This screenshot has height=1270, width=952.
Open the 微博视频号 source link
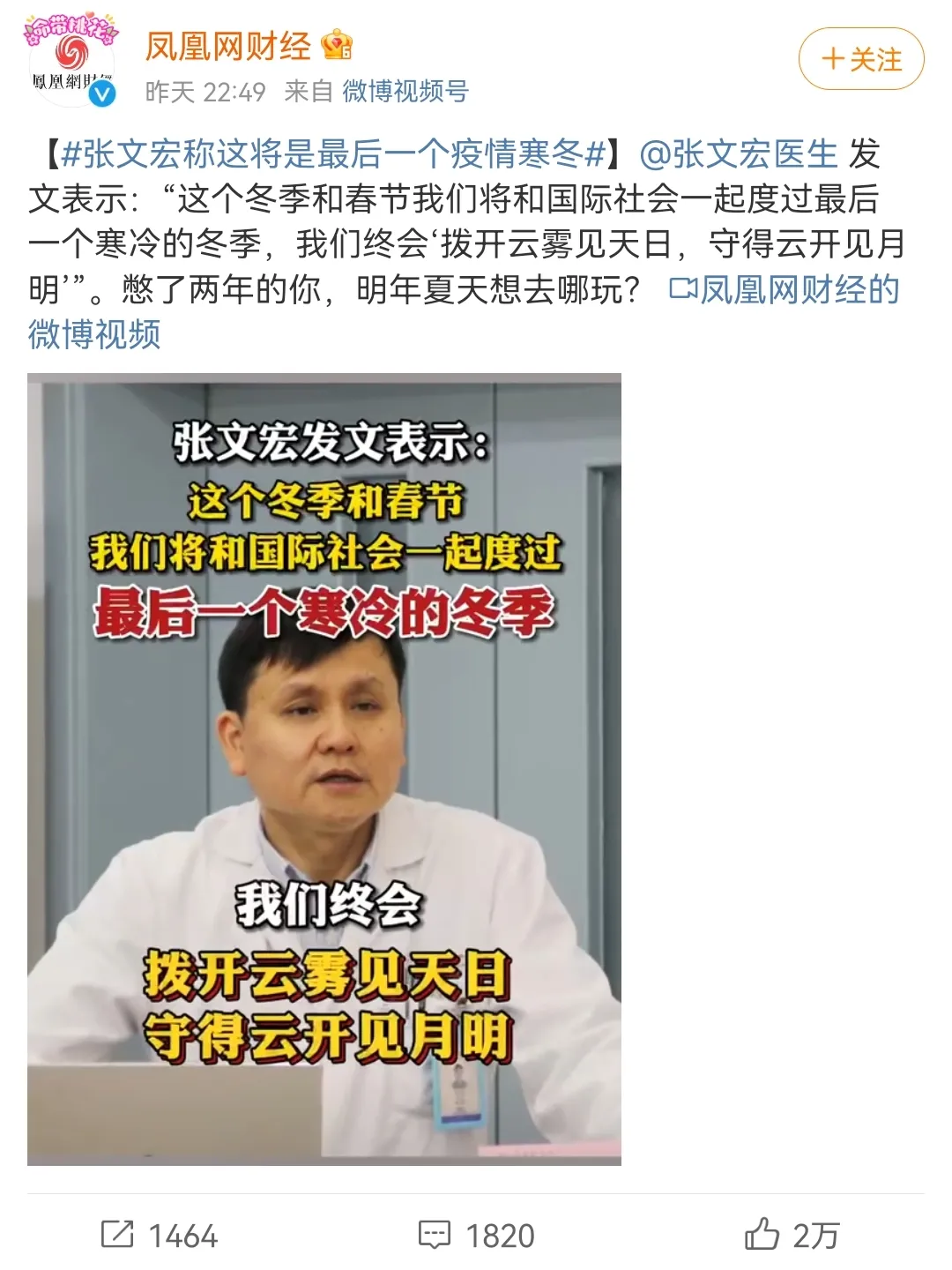click(x=405, y=91)
